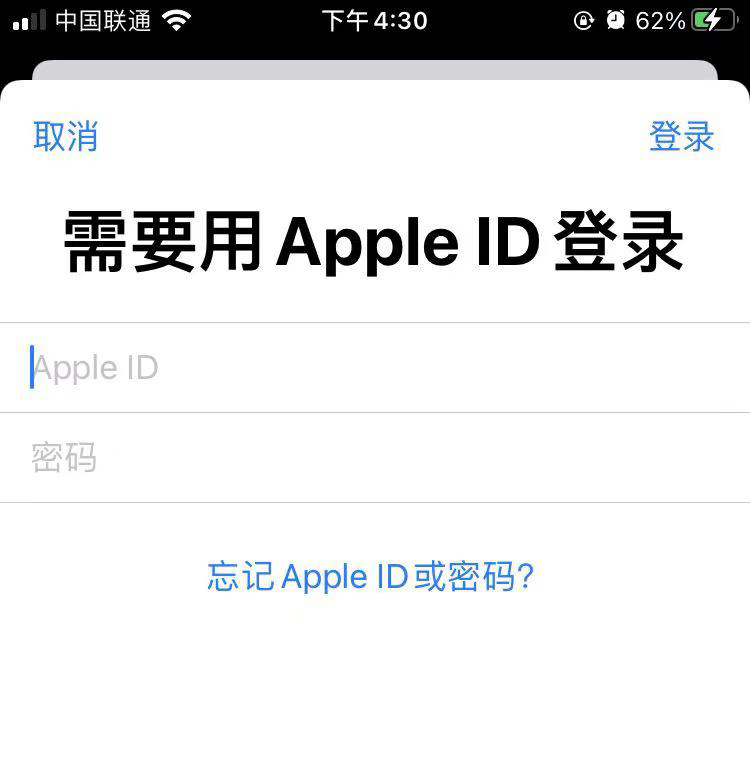
Task: Select the 密码 password field
Action: coord(374,458)
